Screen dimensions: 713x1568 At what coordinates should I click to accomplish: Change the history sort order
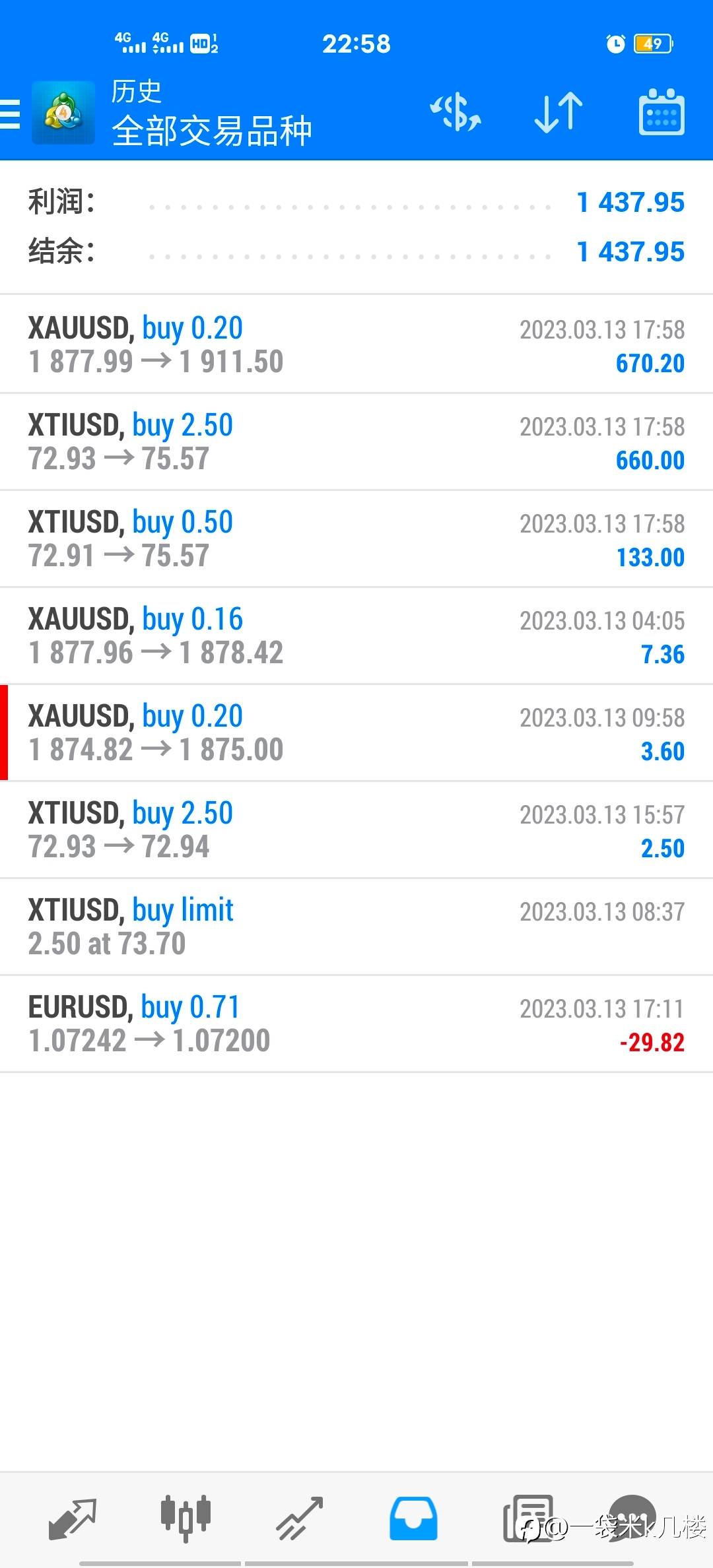click(559, 112)
